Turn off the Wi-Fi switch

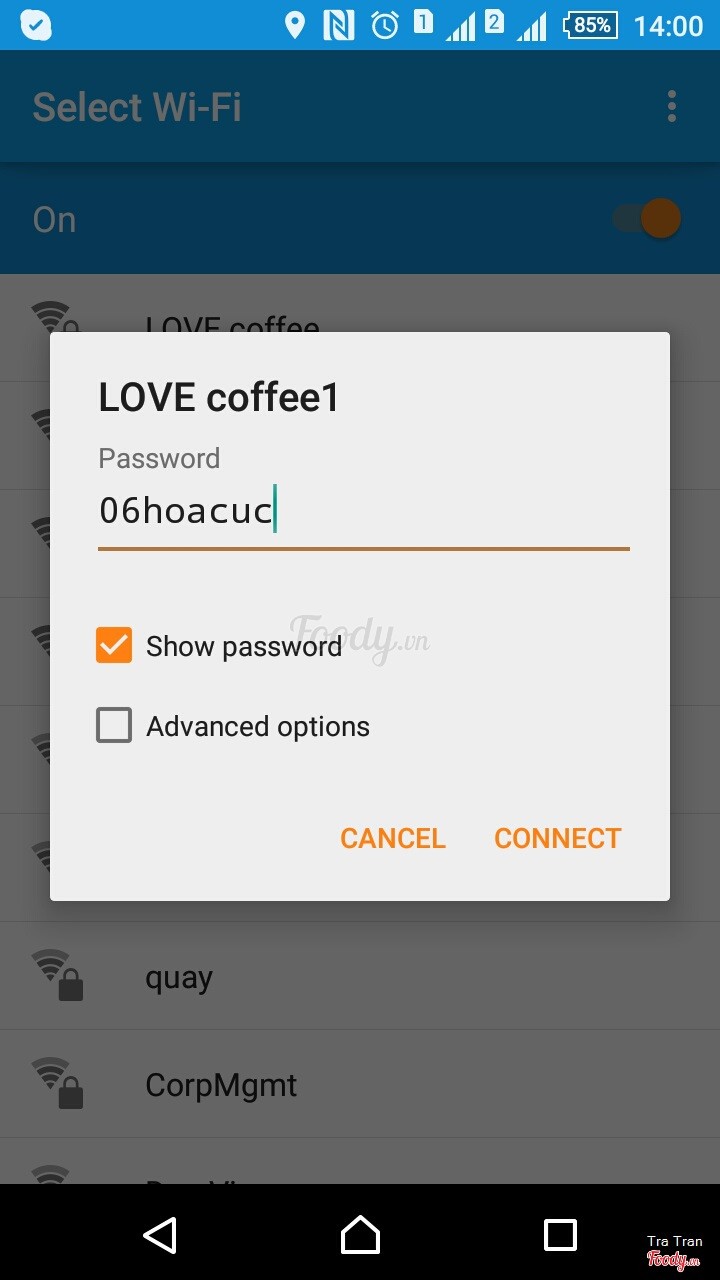[x=650, y=219]
